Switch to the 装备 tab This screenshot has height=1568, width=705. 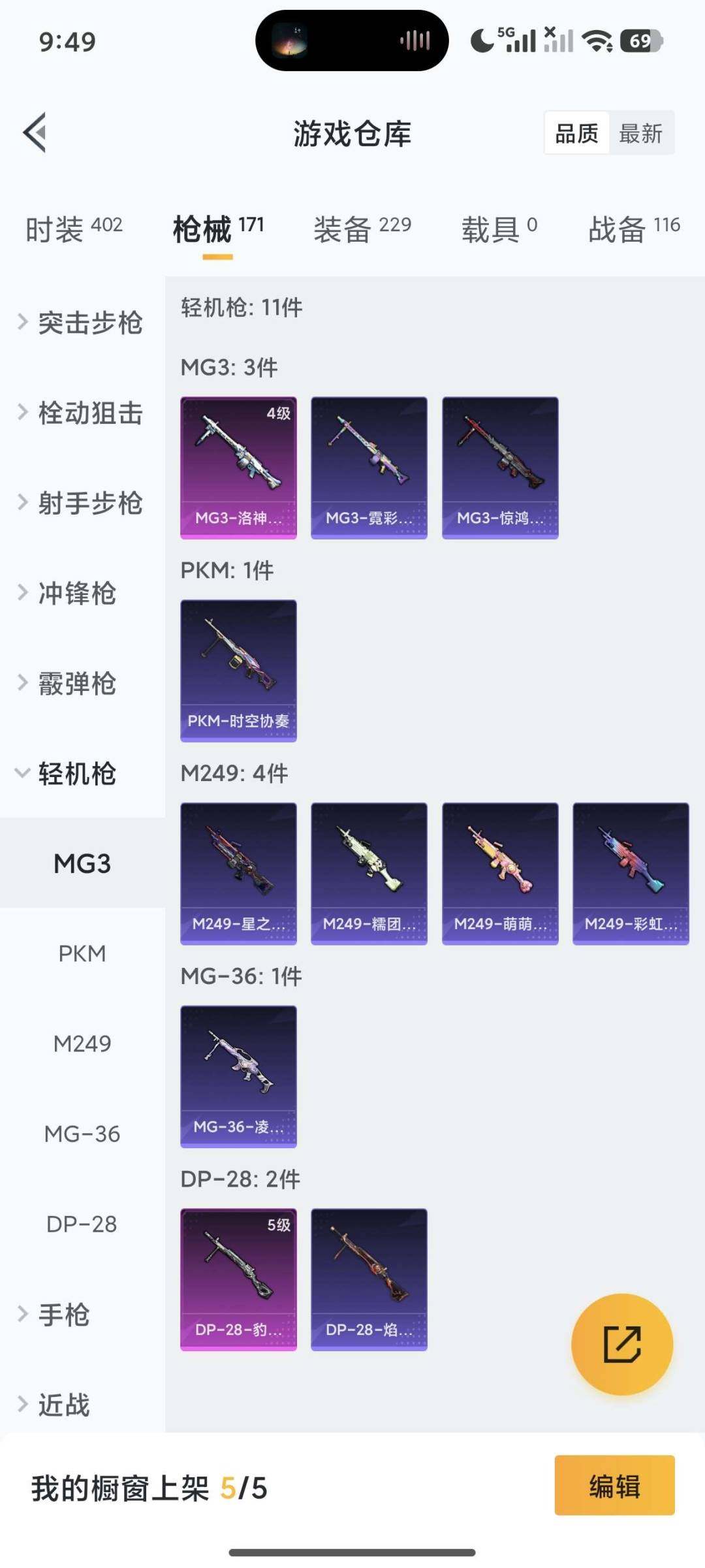362,229
